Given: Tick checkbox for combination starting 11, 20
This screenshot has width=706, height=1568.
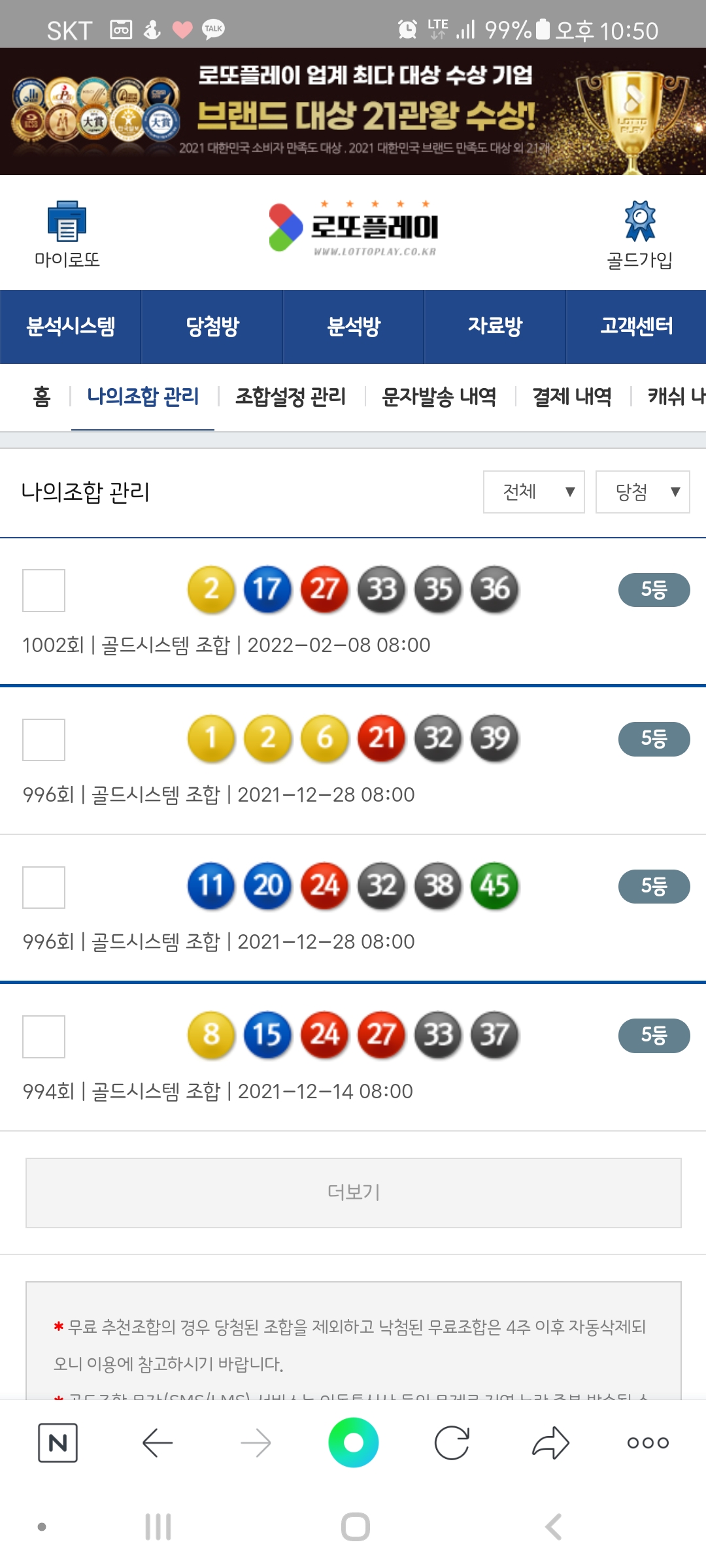Looking at the screenshot, I should (x=44, y=888).
